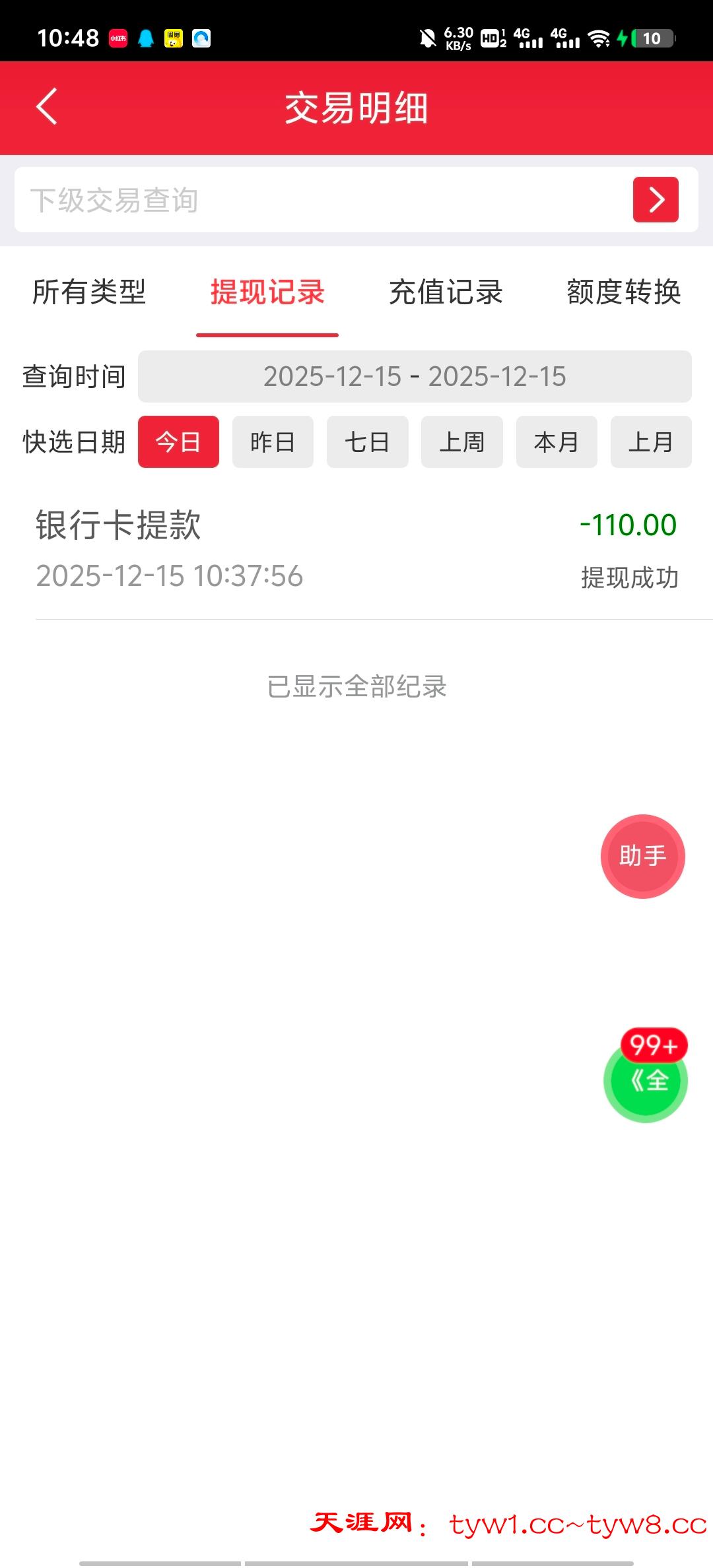The height and width of the screenshot is (1568, 713).
Task: Open the 查询时间 date range picker
Action: pos(415,377)
